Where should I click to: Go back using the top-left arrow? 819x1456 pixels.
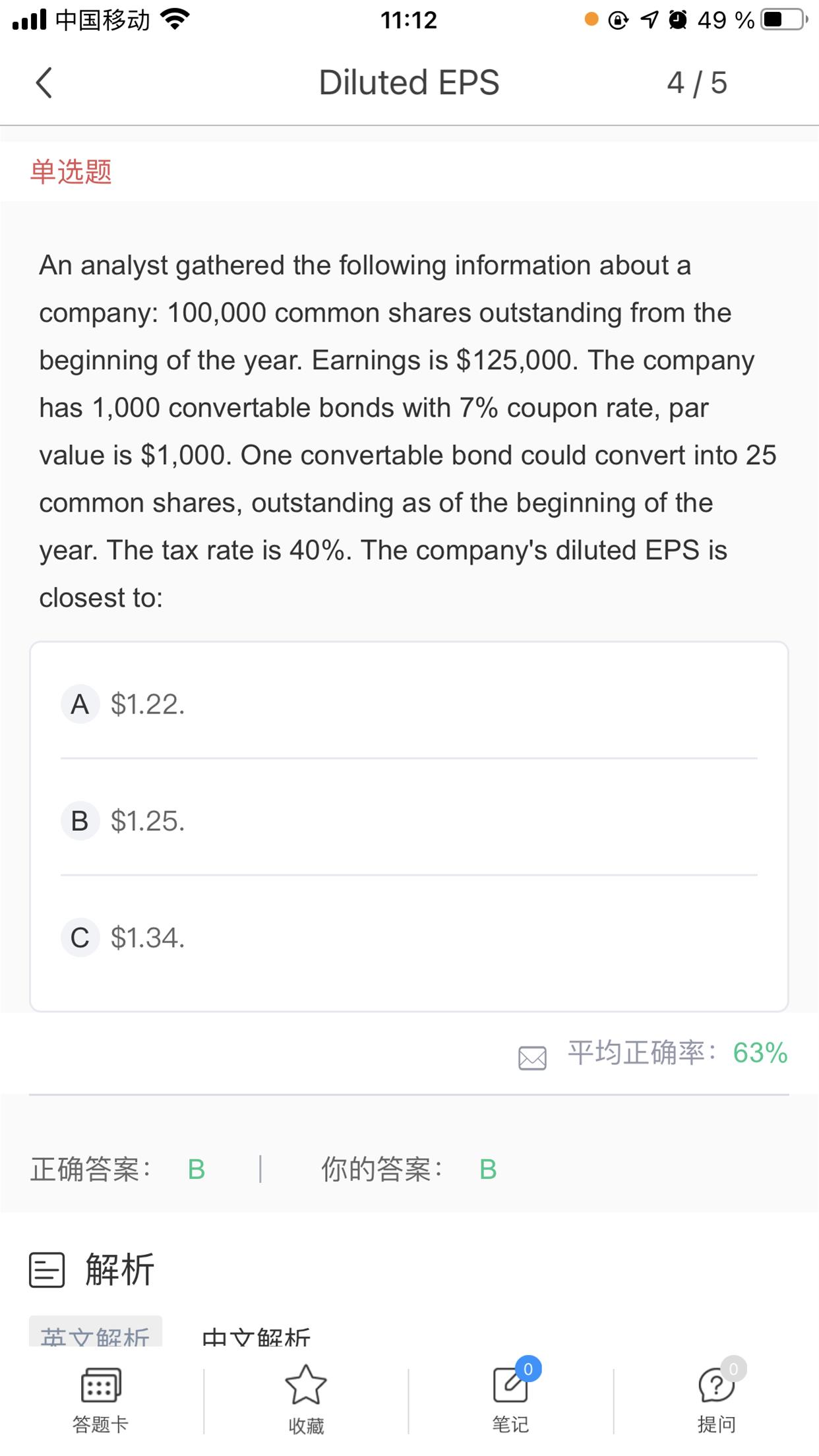[44, 83]
